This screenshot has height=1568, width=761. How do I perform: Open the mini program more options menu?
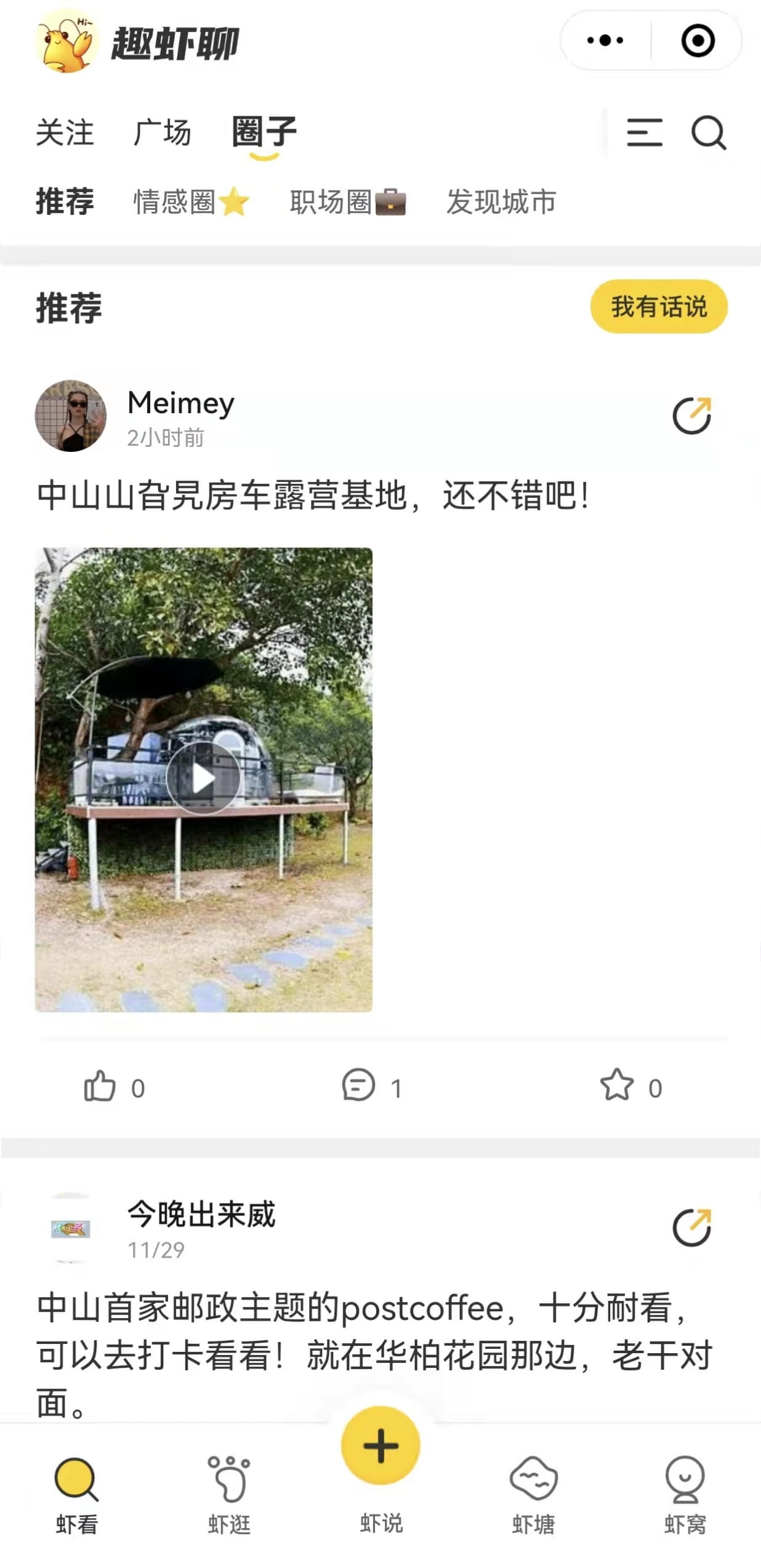point(605,41)
